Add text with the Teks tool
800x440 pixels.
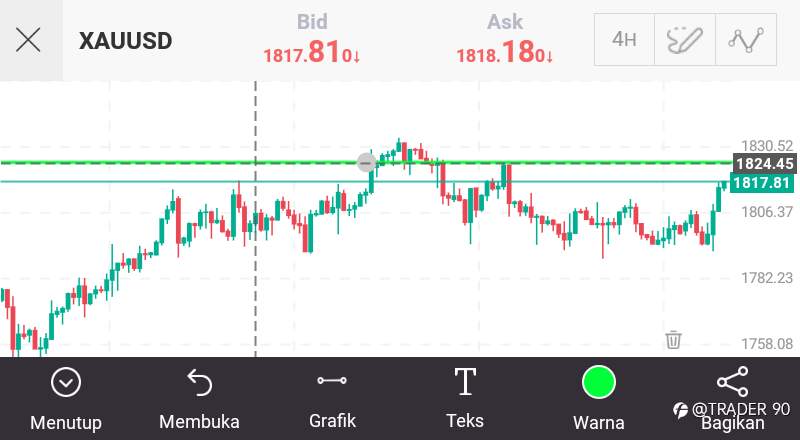click(x=465, y=399)
